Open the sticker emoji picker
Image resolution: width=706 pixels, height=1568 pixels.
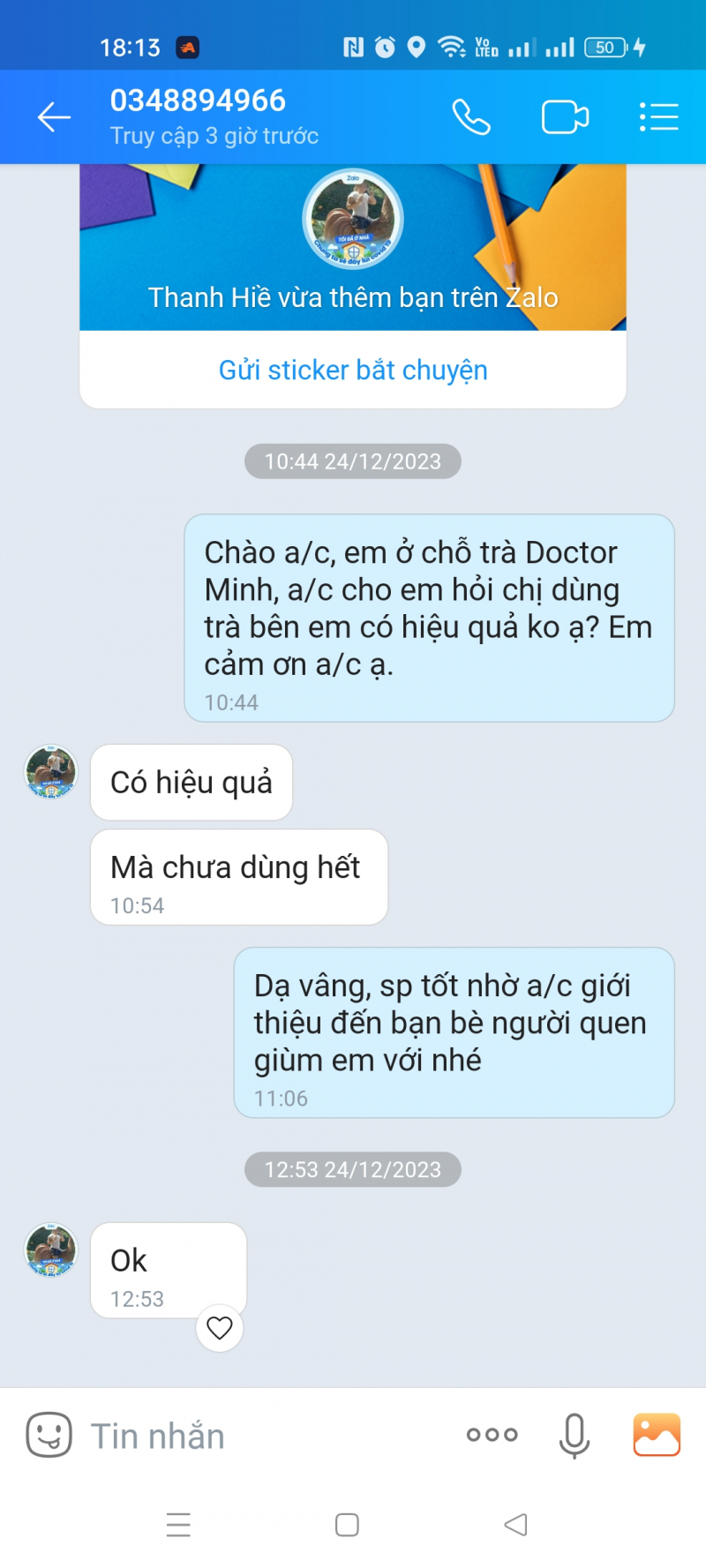coord(49,1435)
